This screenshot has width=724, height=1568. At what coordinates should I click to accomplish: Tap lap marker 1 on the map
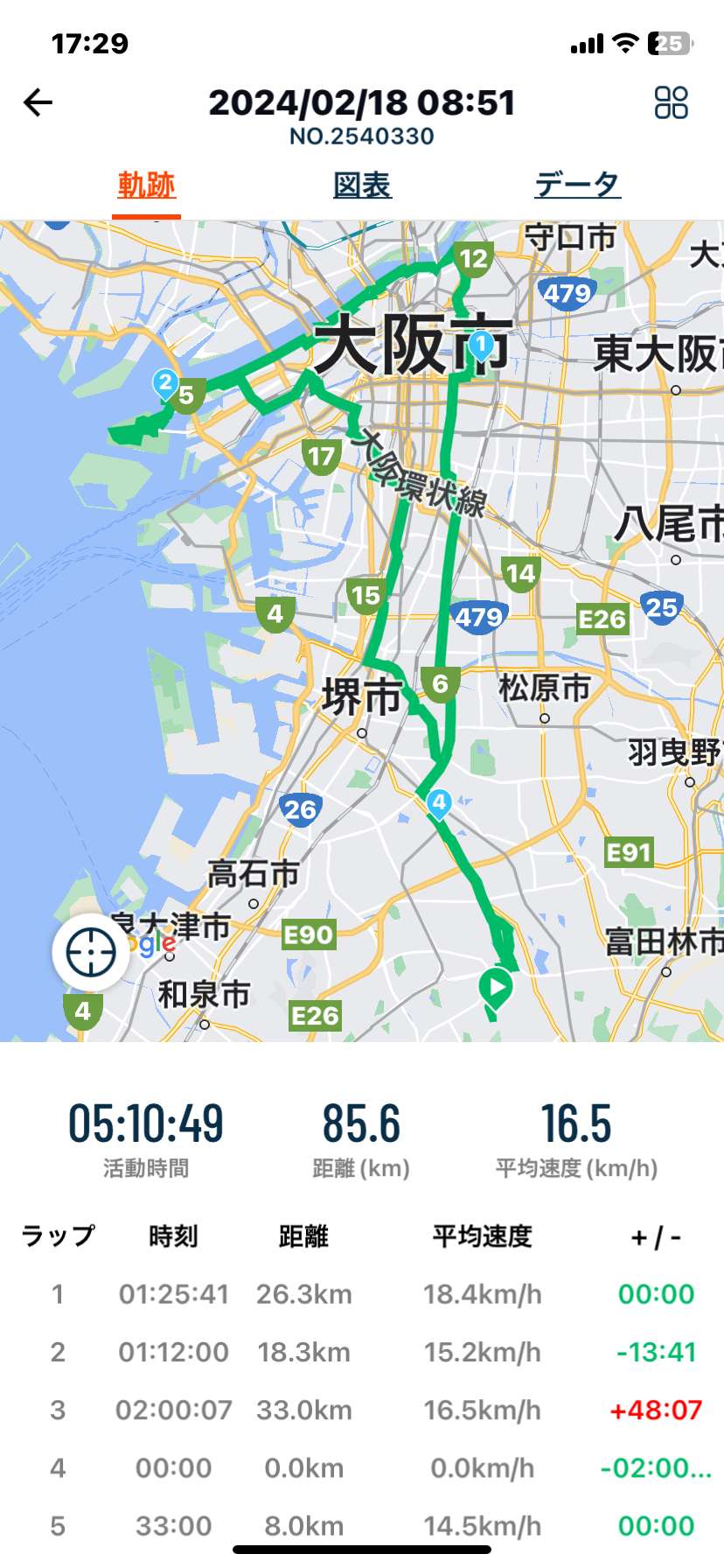(x=480, y=346)
